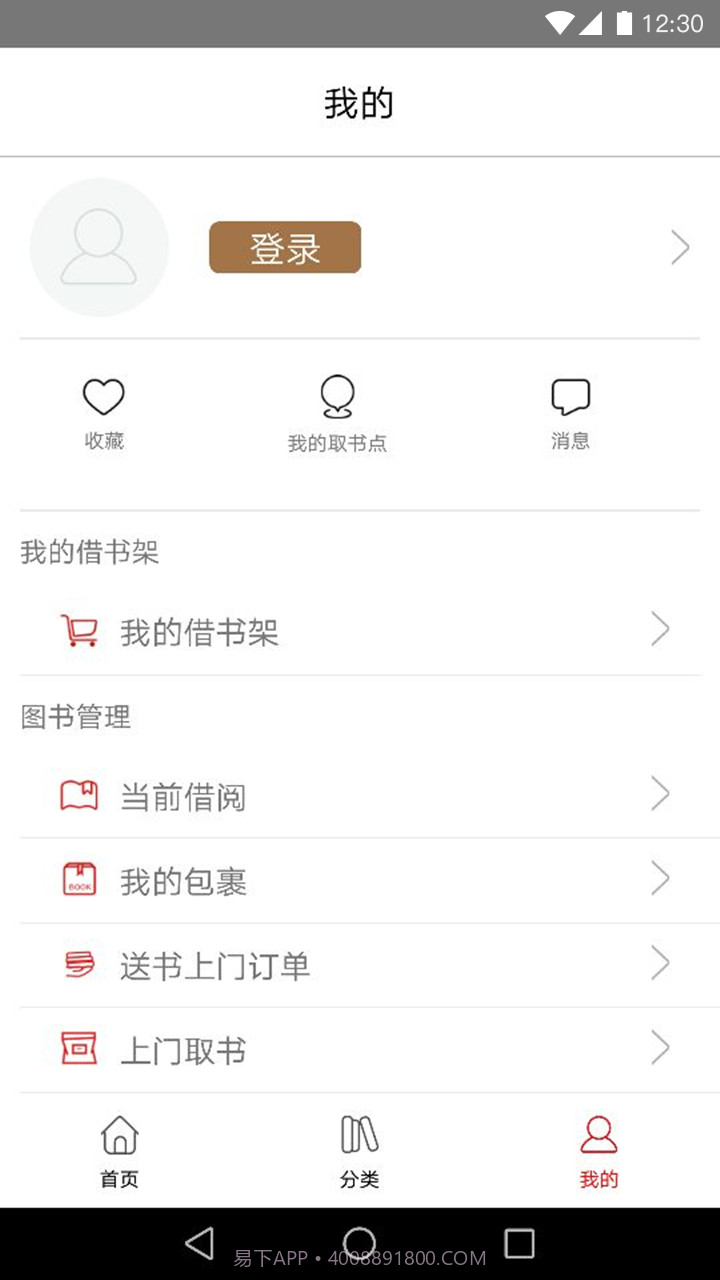
Task: Switch to the 分类 tab
Action: click(x=359, y=1150)
